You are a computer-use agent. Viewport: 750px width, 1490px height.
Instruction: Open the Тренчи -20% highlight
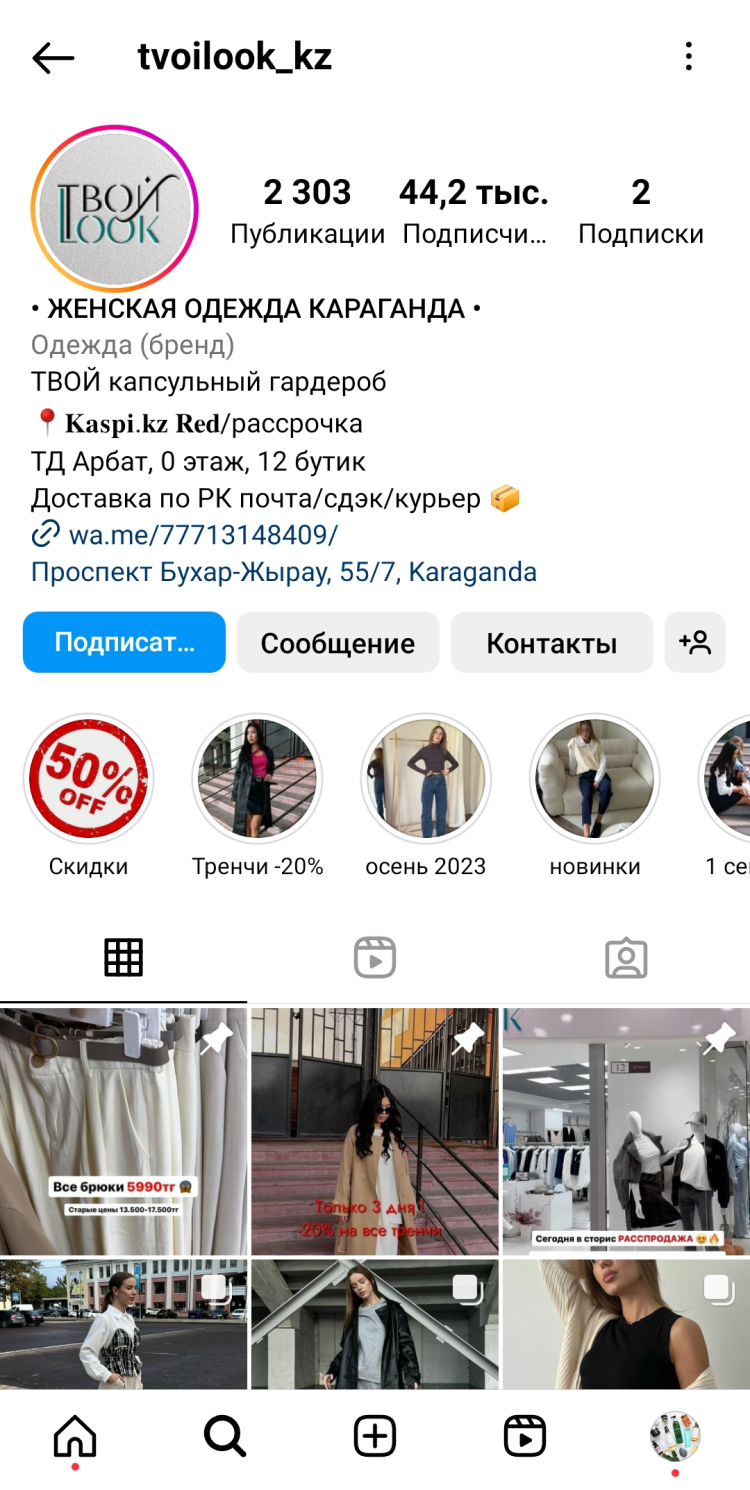(257, 779)
